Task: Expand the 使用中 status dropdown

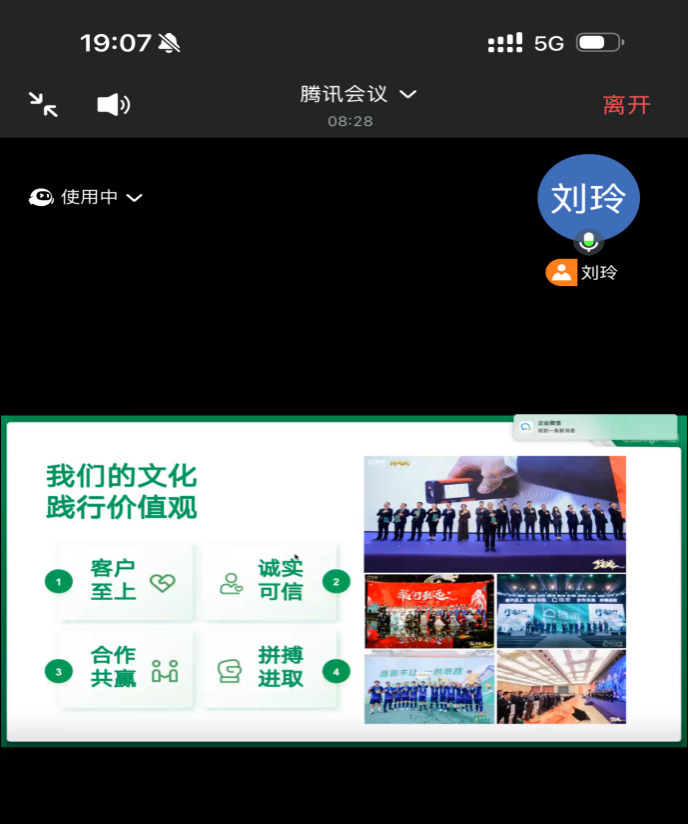Action: tap(87, 197)
